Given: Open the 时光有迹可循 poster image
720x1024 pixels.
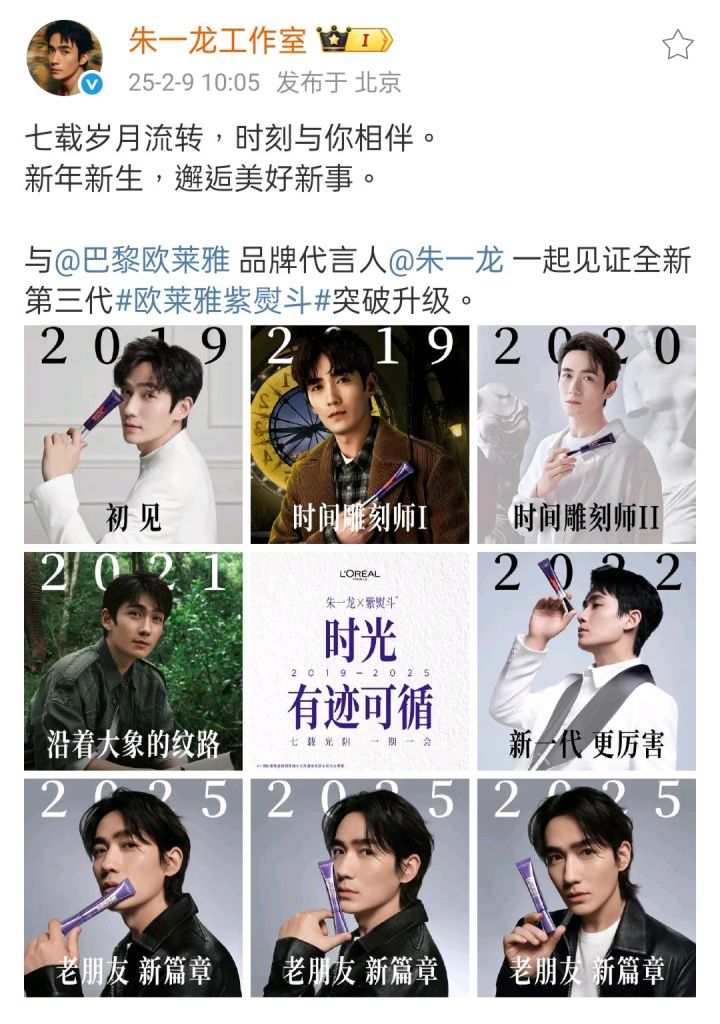Looking at the screenshot, I should (360, 661).
